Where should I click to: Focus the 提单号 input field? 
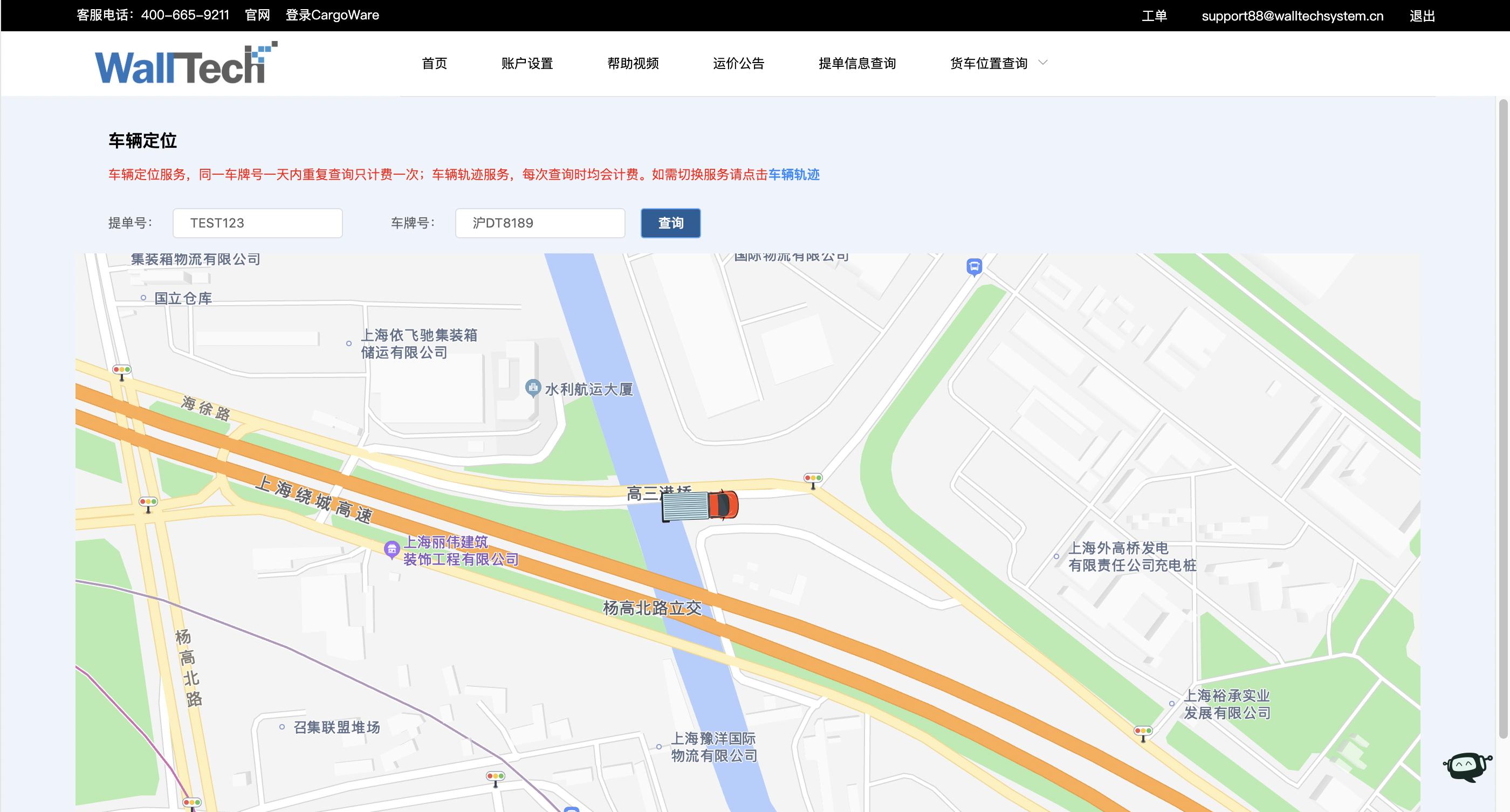click(x=257, y=223)
